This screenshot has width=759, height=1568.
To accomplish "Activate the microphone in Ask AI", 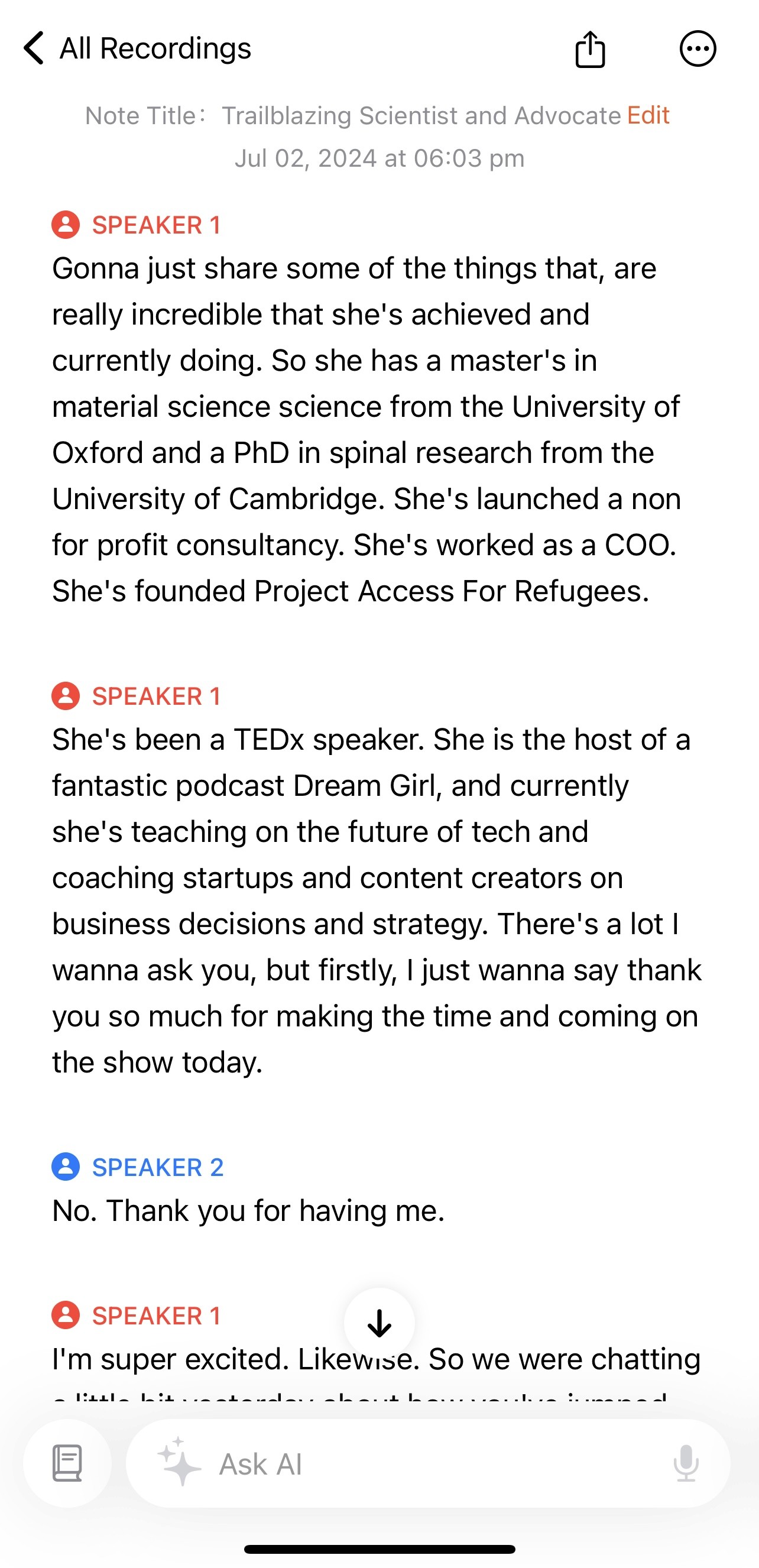I will pos(686,1463).
